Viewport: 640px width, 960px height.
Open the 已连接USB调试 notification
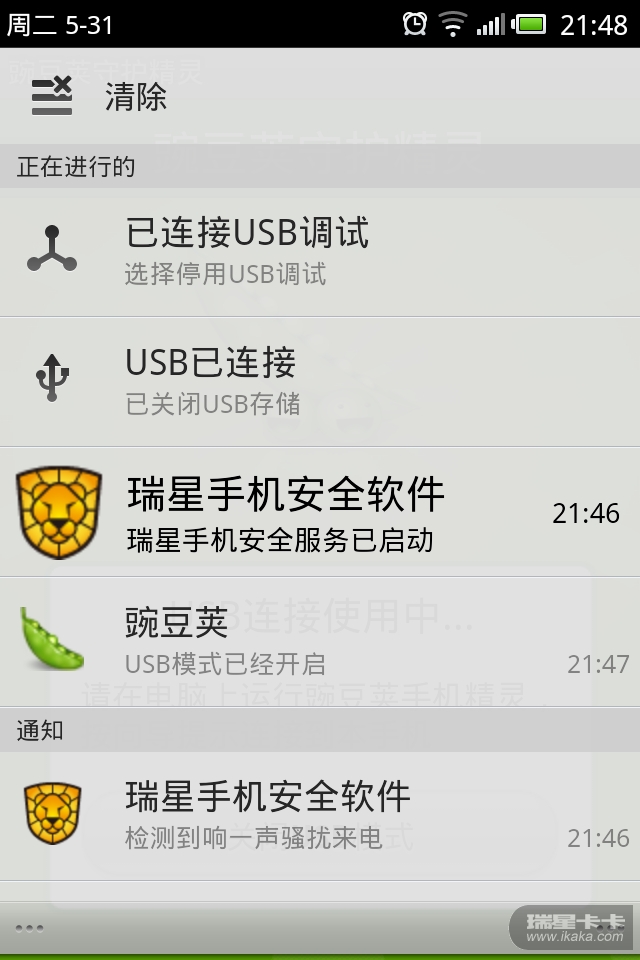(320, 251)
